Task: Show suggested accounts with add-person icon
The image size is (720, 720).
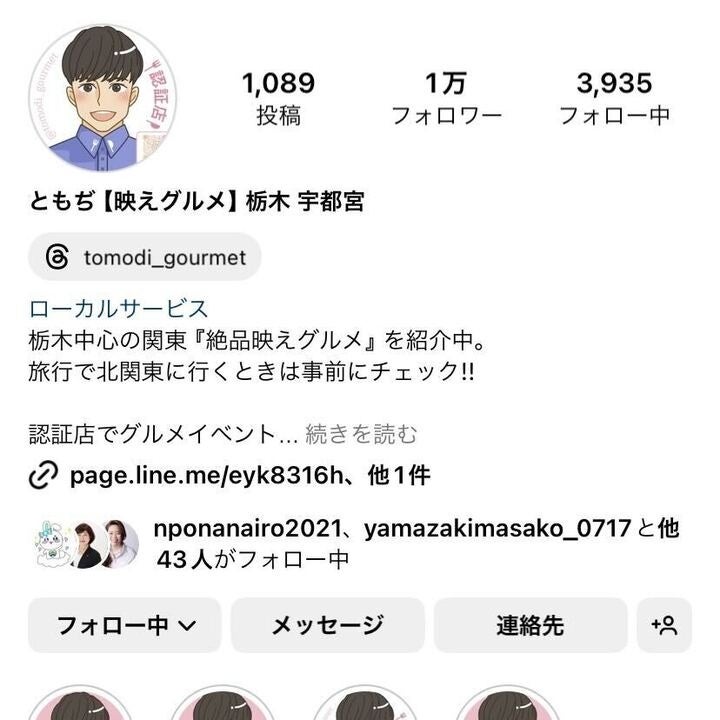Action: (x=664, y=626)
